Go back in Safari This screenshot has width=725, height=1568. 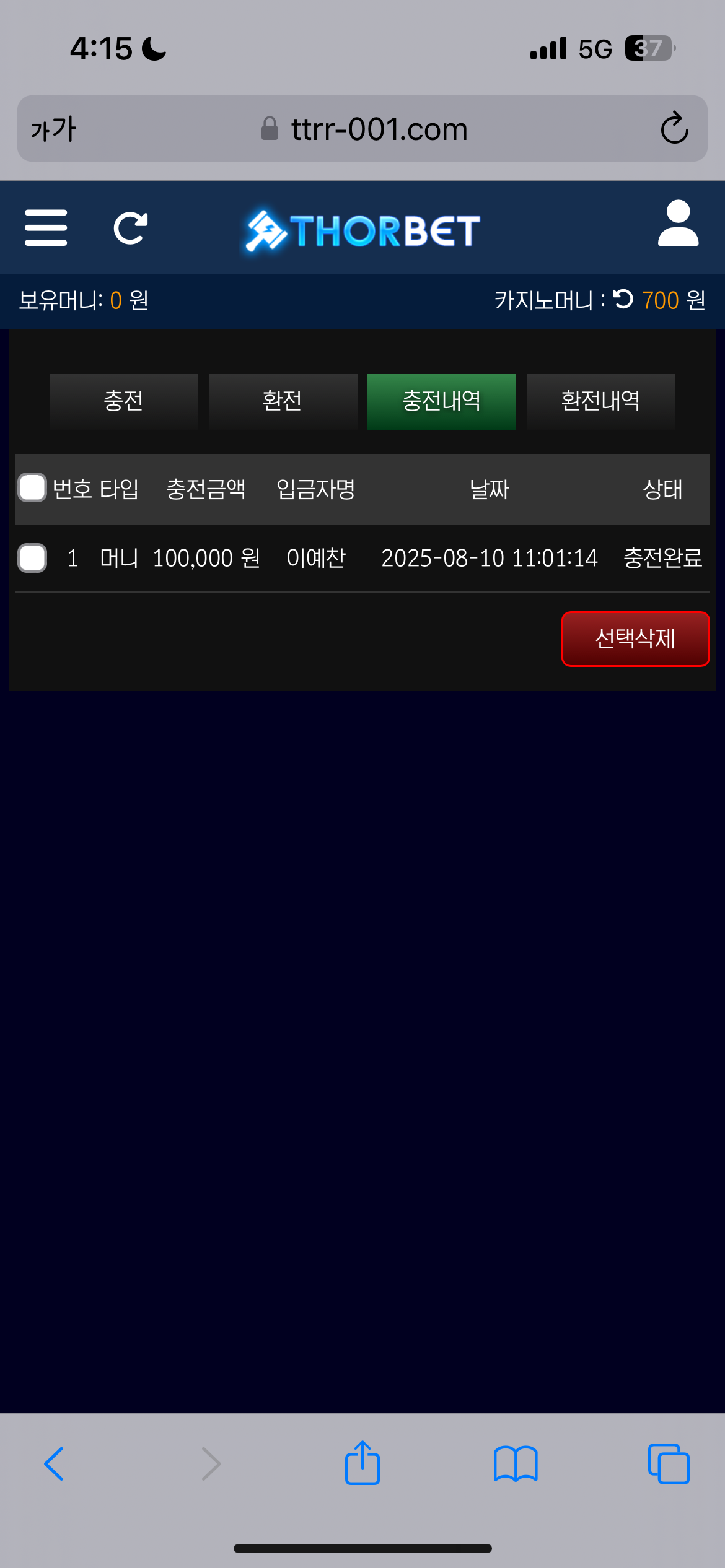coord(55,1464)
